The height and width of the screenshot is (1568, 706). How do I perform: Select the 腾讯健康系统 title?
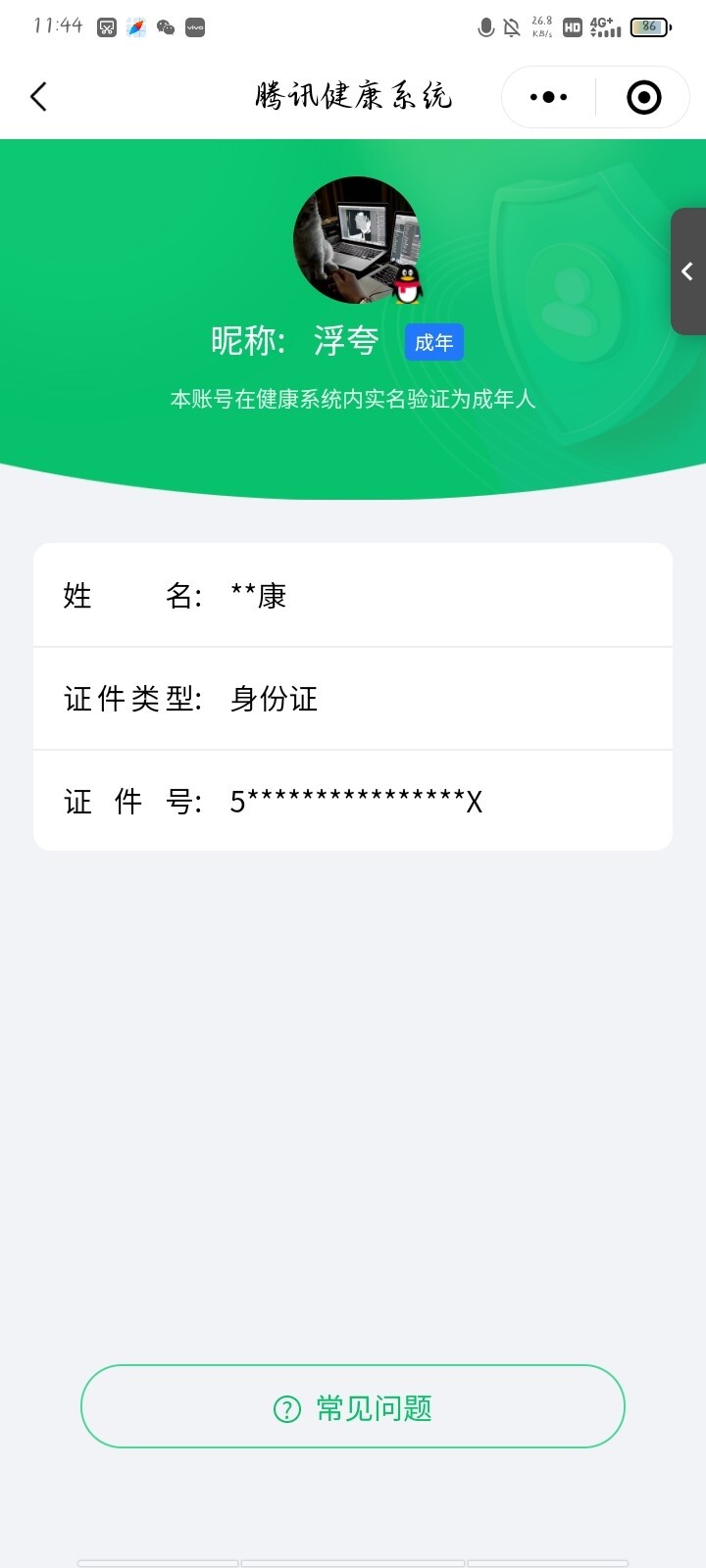tap(353, 96)
